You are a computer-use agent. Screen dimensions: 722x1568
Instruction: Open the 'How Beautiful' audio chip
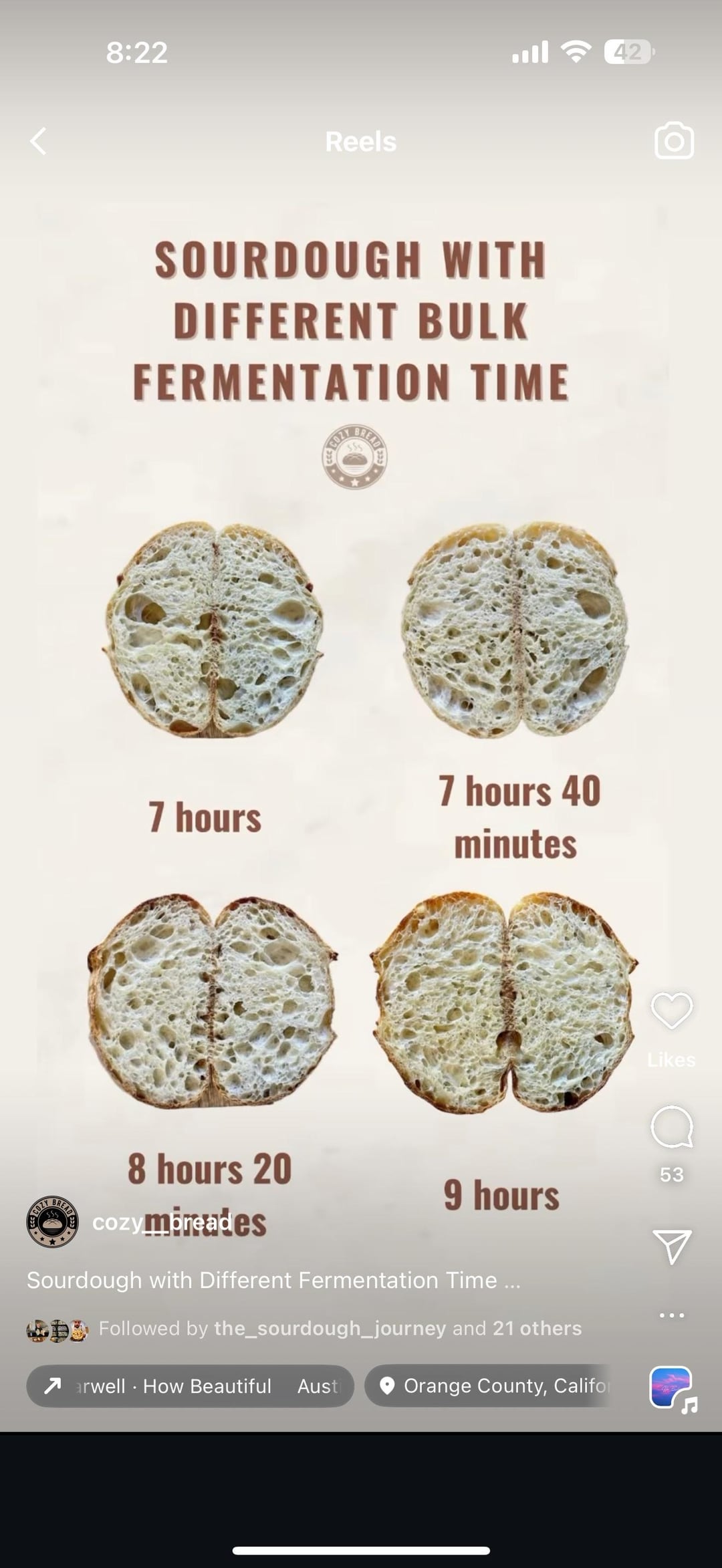[190, 1386]
